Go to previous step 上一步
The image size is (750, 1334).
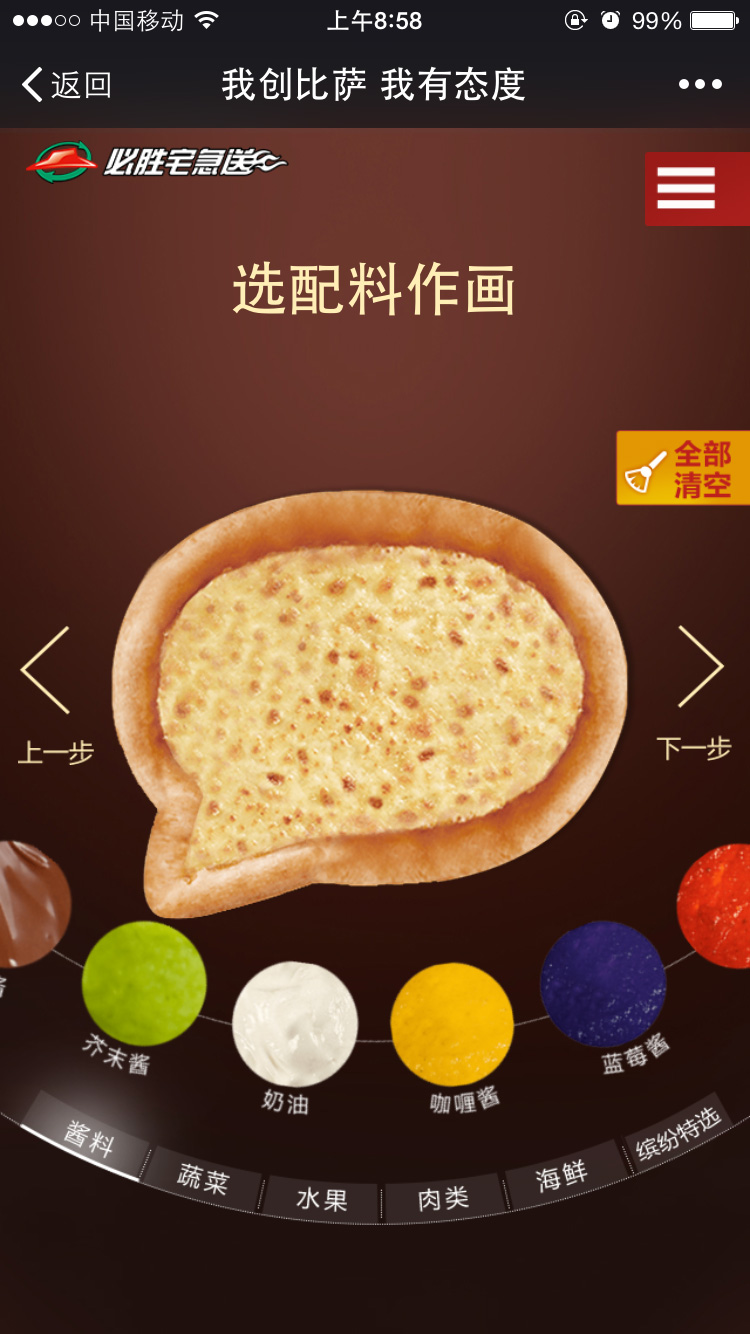click(x=50, y=692)
